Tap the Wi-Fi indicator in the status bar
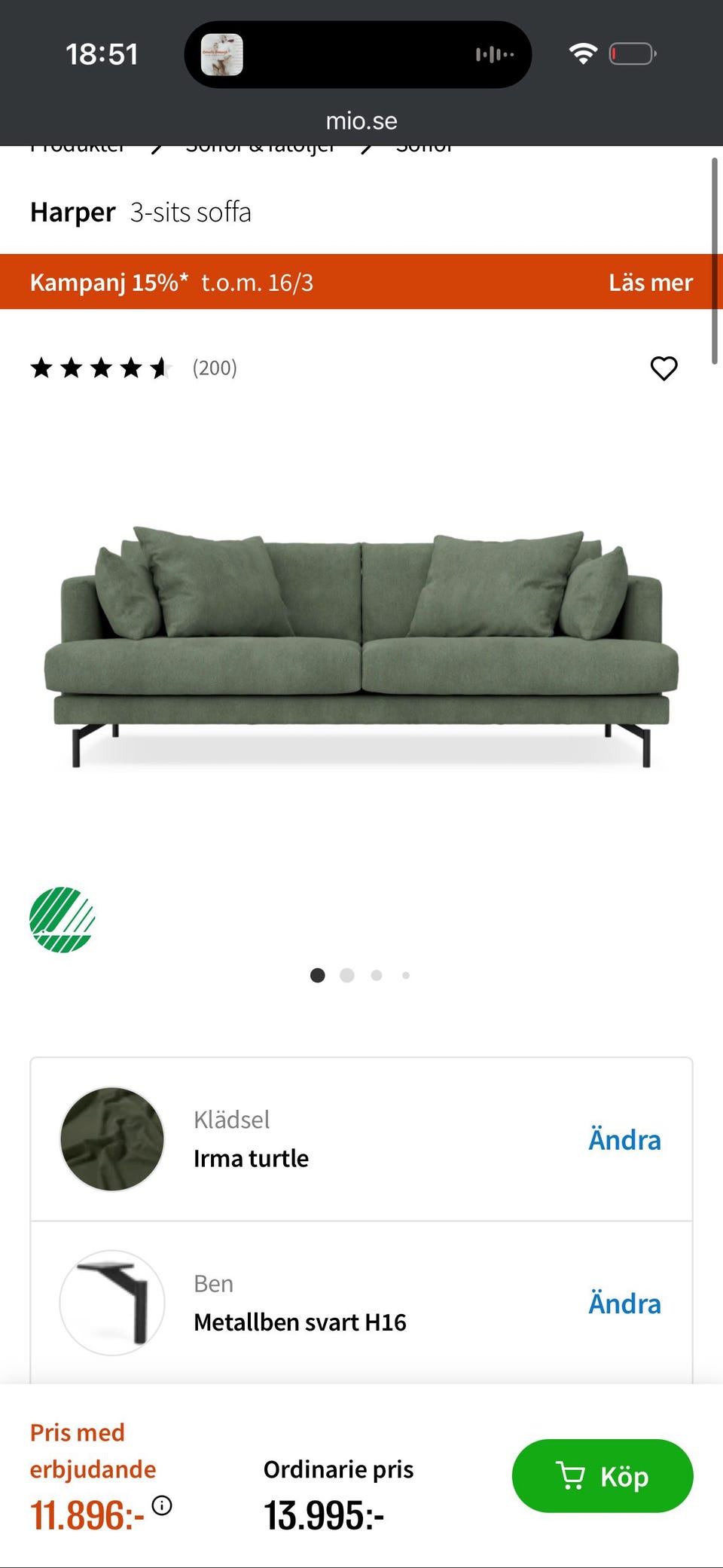723x1568 pixels. (x=583, y=53)
